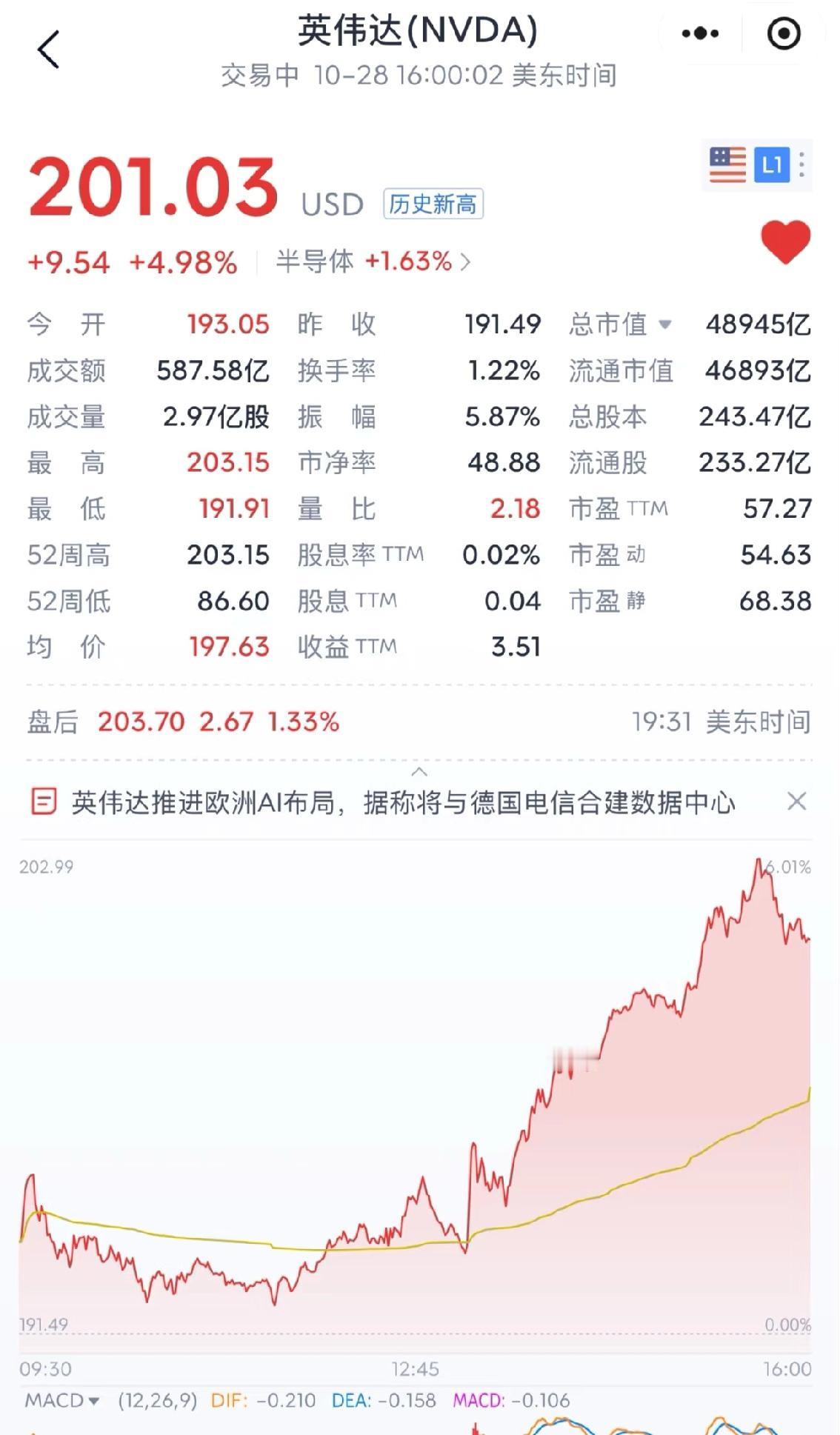Open the three-dot mini program menu
840x1435 pixels.
pyautogui.click(x=699, y=33)
